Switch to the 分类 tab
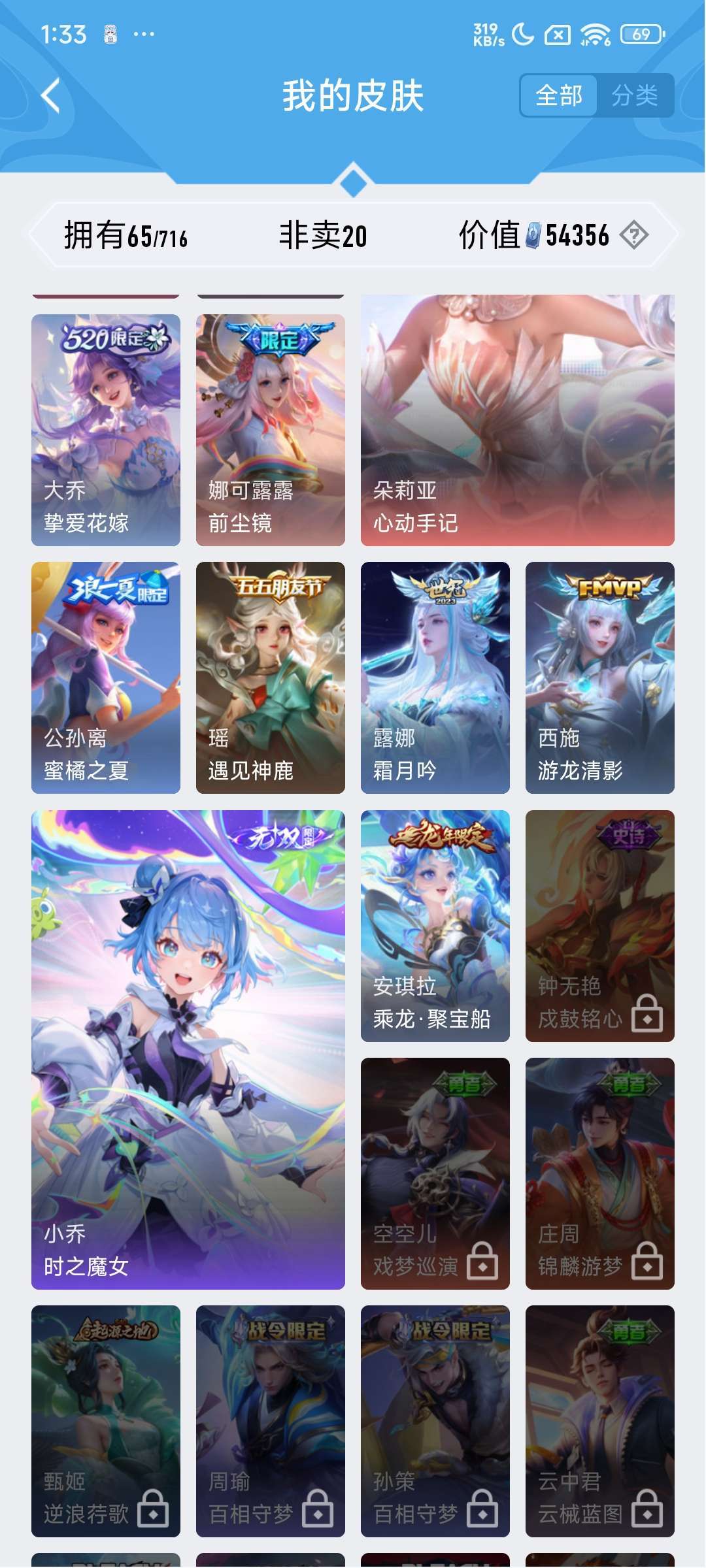706x1568 pixels. pyautogui.click(x=635, y=95)
